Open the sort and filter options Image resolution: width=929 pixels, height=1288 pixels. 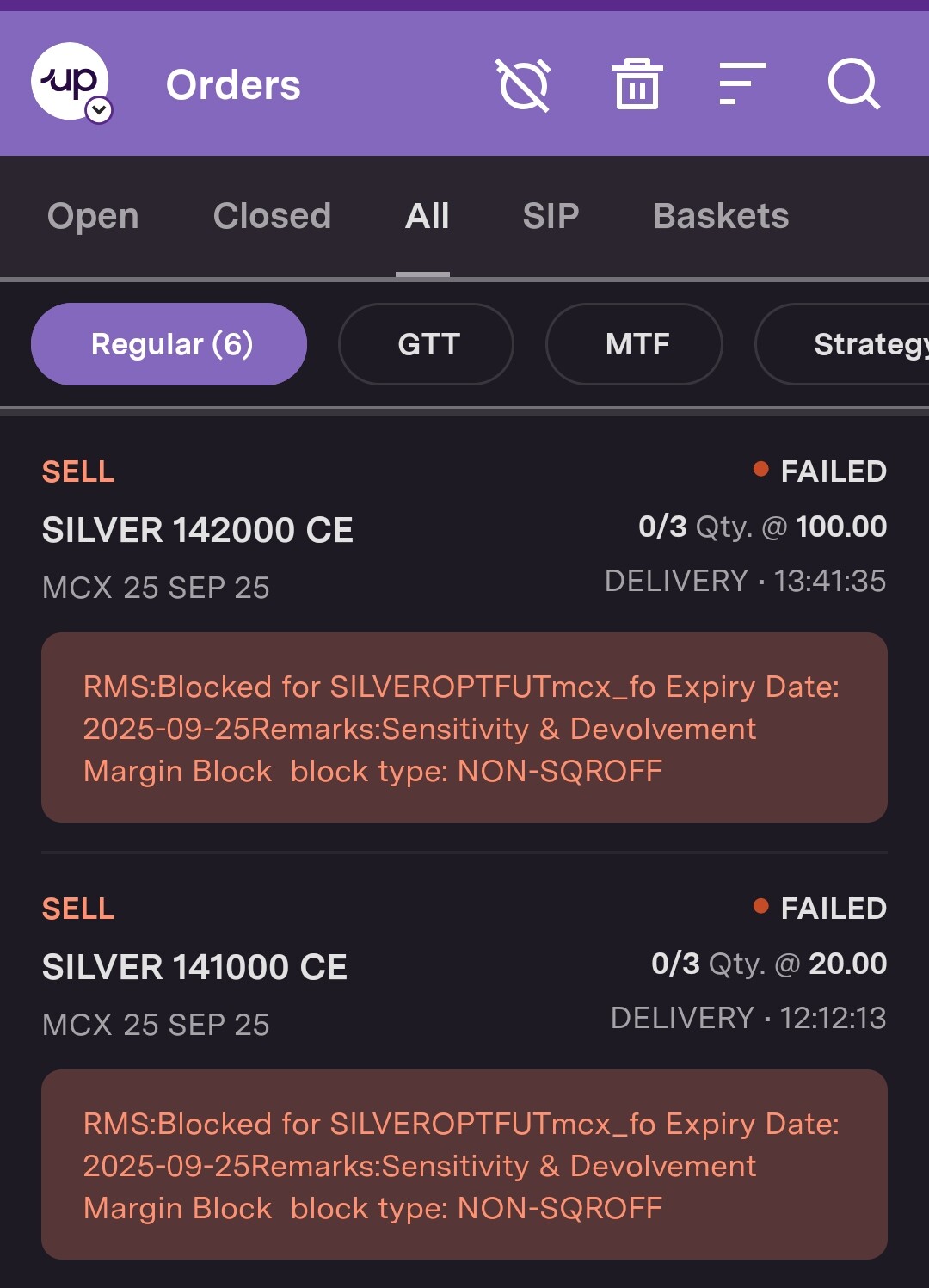coord(742,84)
